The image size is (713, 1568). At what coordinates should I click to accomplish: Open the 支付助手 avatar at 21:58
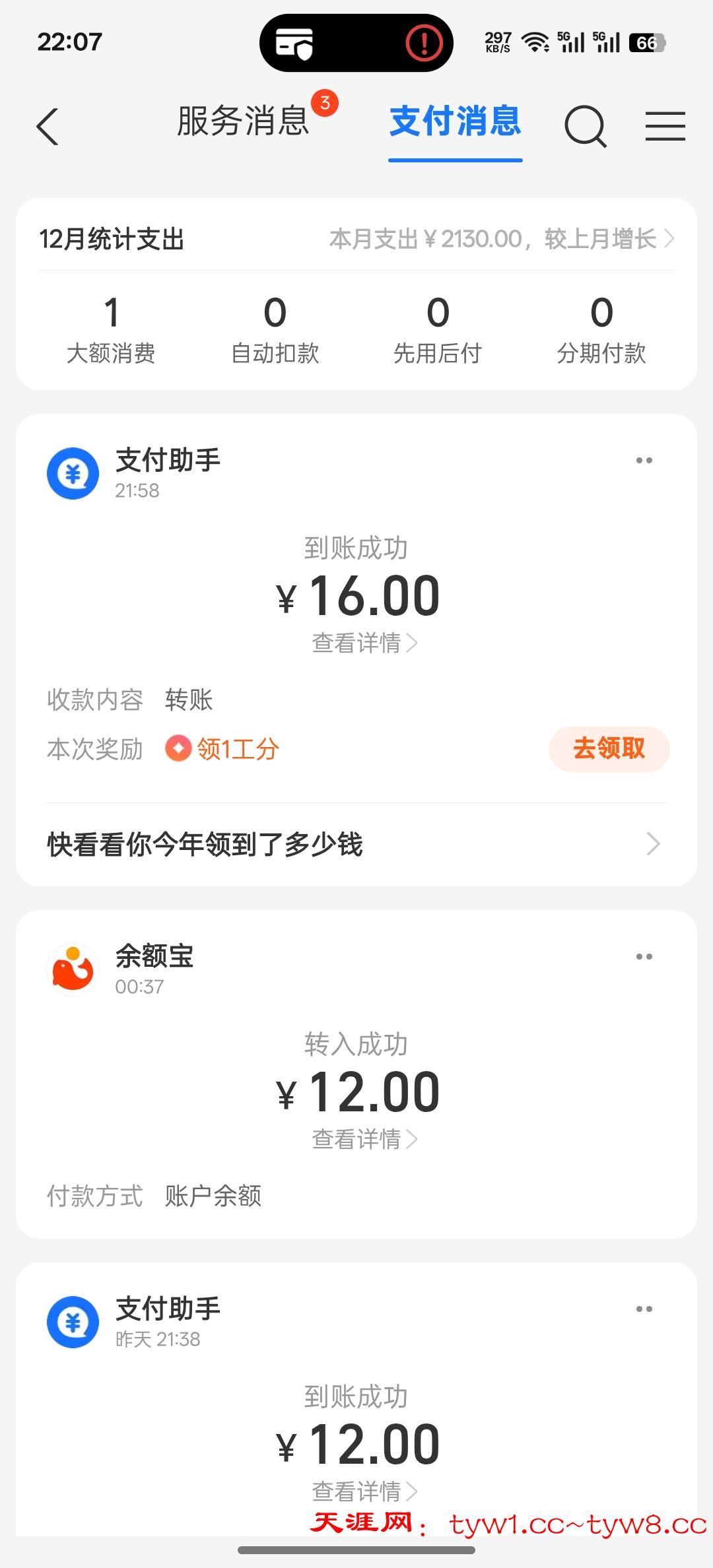pos(73,474)
